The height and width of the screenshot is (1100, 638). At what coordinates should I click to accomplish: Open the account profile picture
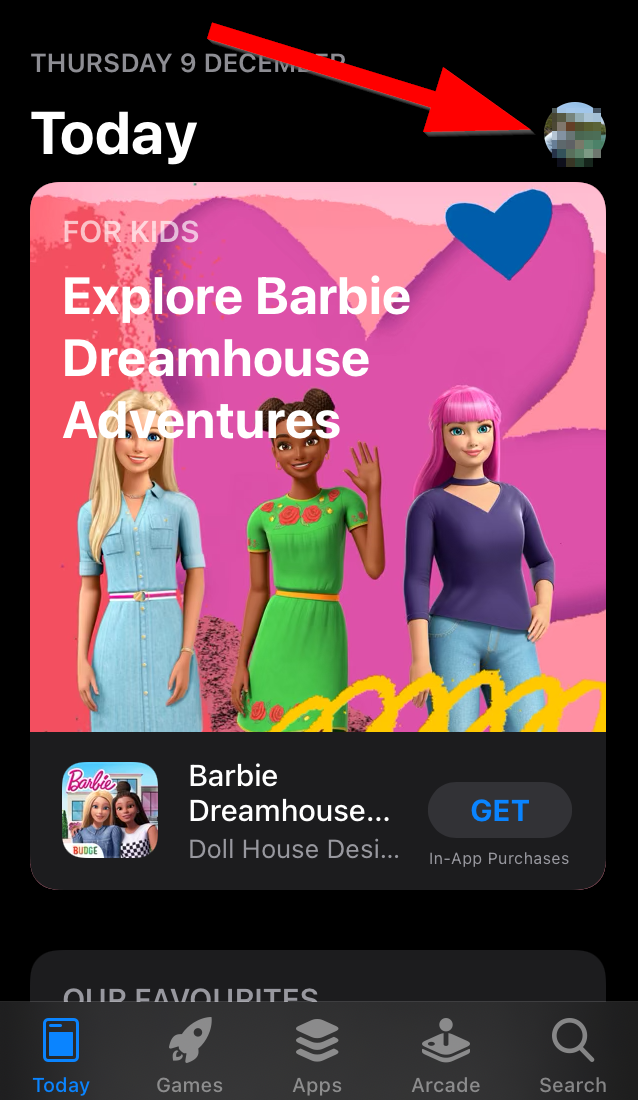click(575, 133)
